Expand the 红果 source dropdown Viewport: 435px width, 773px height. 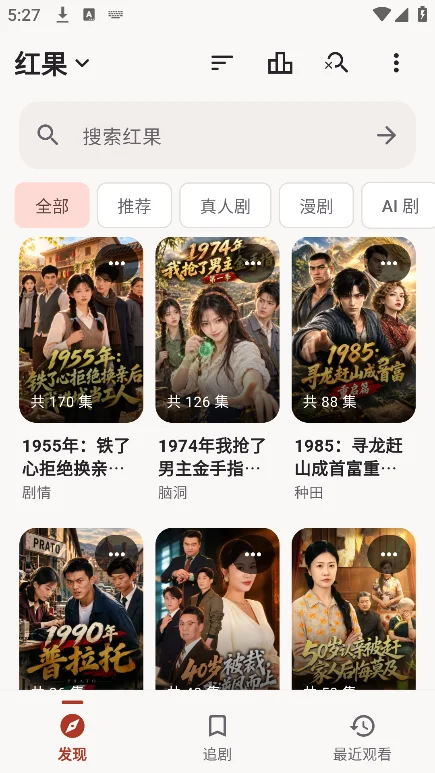click(52, 63)
